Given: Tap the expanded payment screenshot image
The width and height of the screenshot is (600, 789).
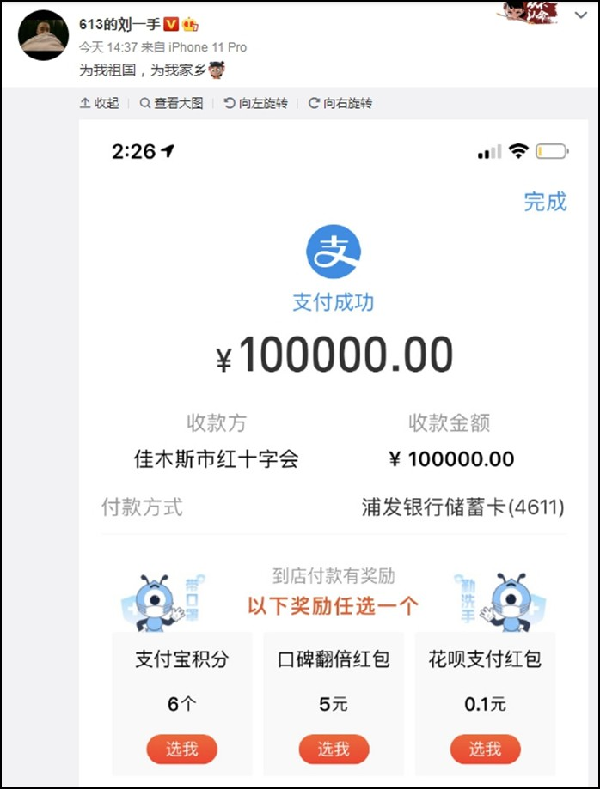Looking at the screenshot, I should [336, 450].
